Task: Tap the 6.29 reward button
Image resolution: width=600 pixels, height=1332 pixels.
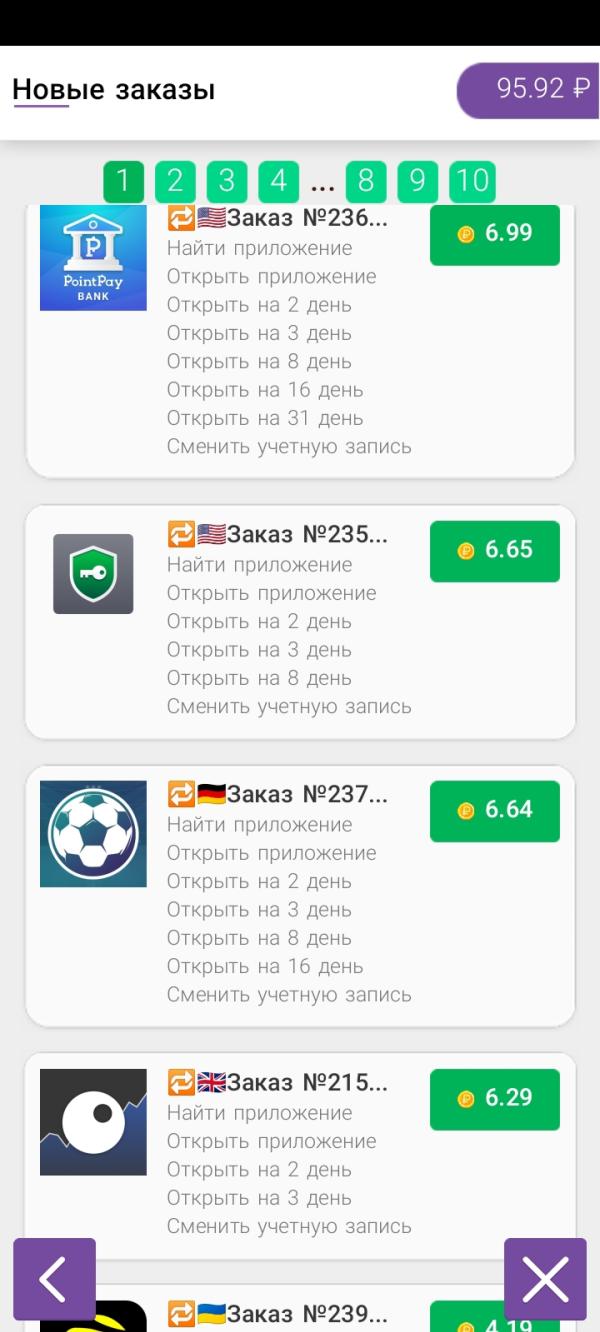Action: 495,1098
